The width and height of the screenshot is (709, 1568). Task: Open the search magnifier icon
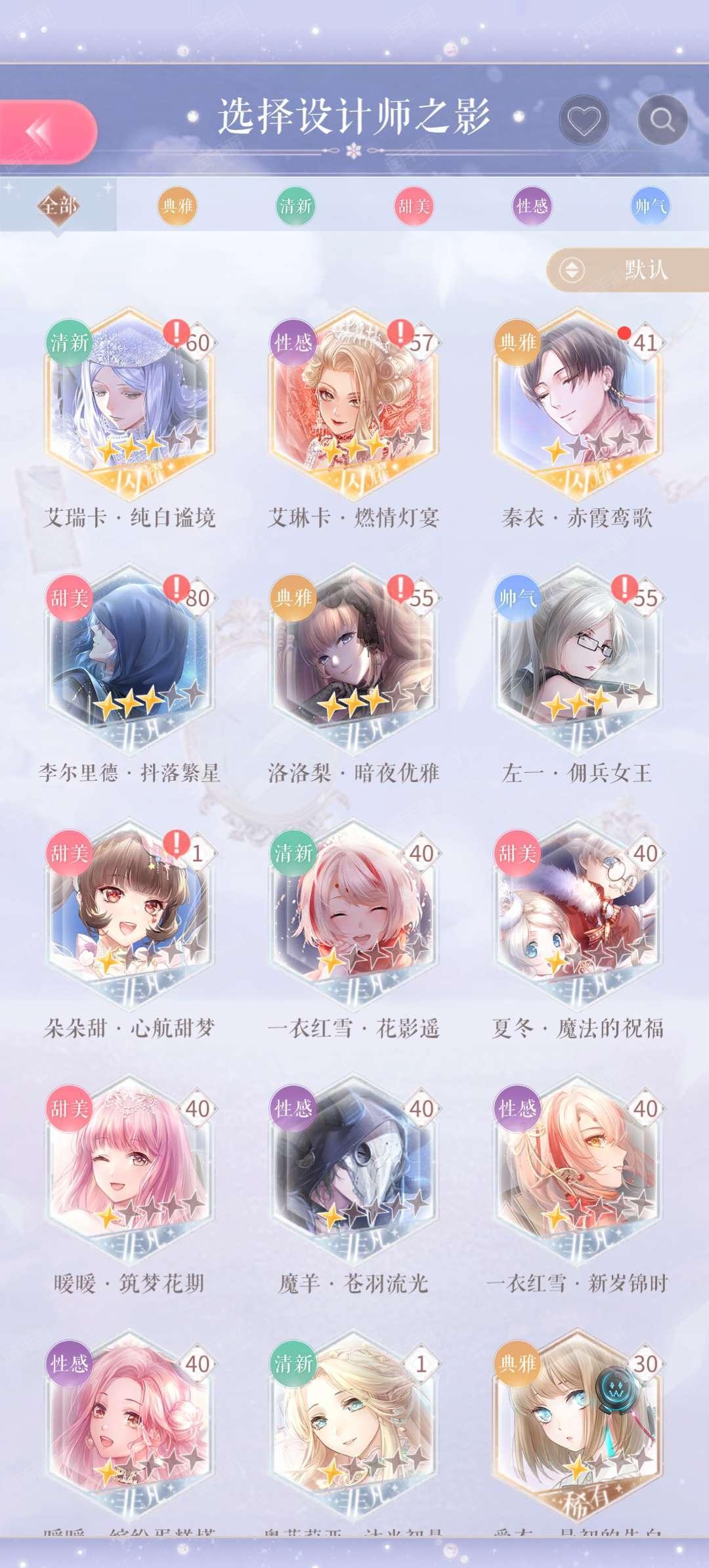point(662,120)
